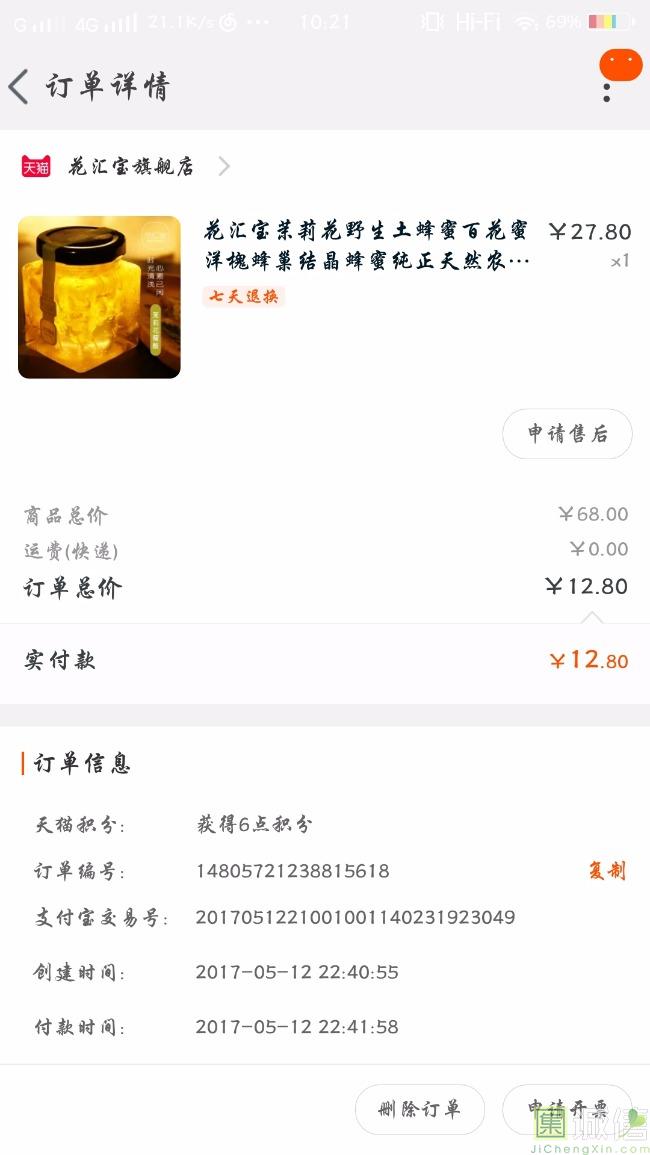Request an invoice via 申请开票
The image size is (650, 1155).
(x=567, y=1109)
